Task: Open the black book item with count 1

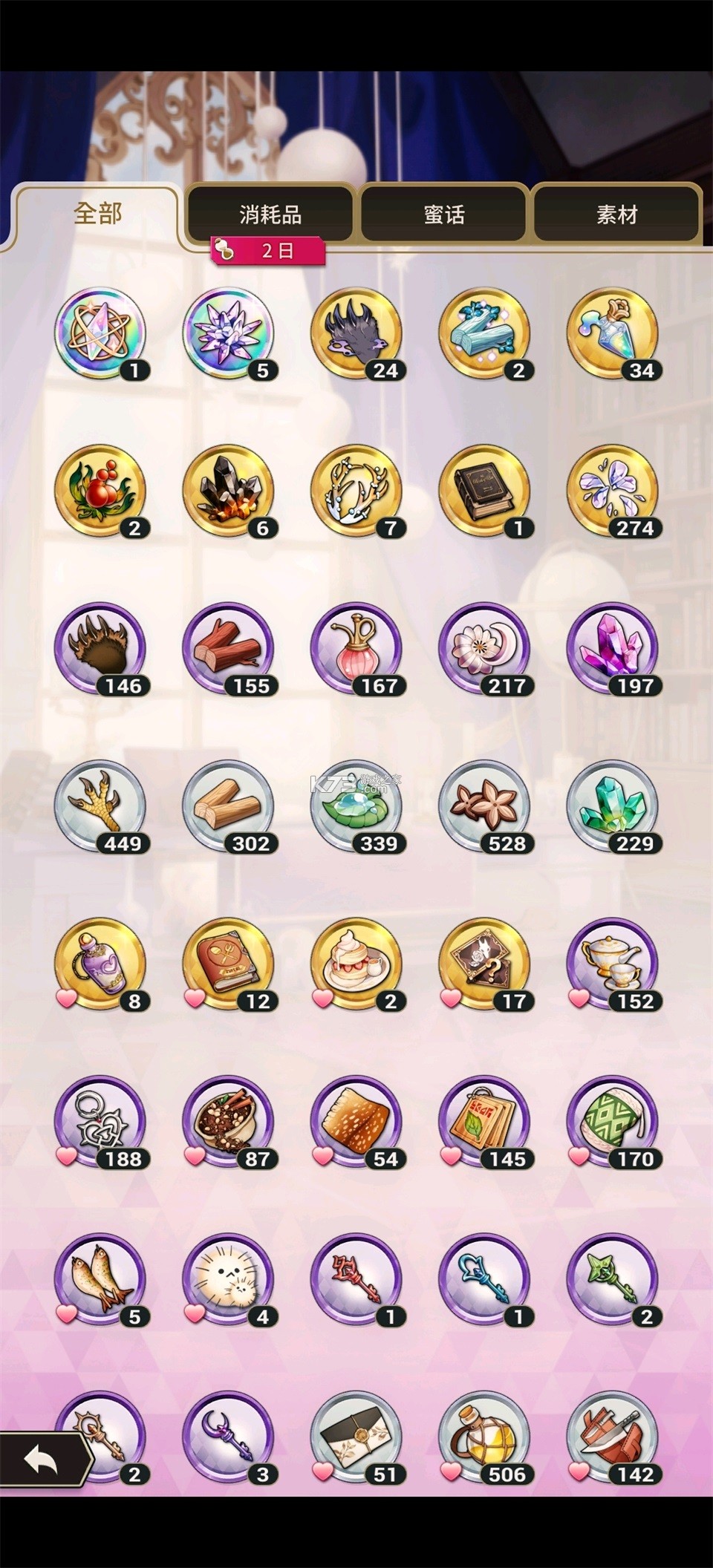Action: click(484, 491)
